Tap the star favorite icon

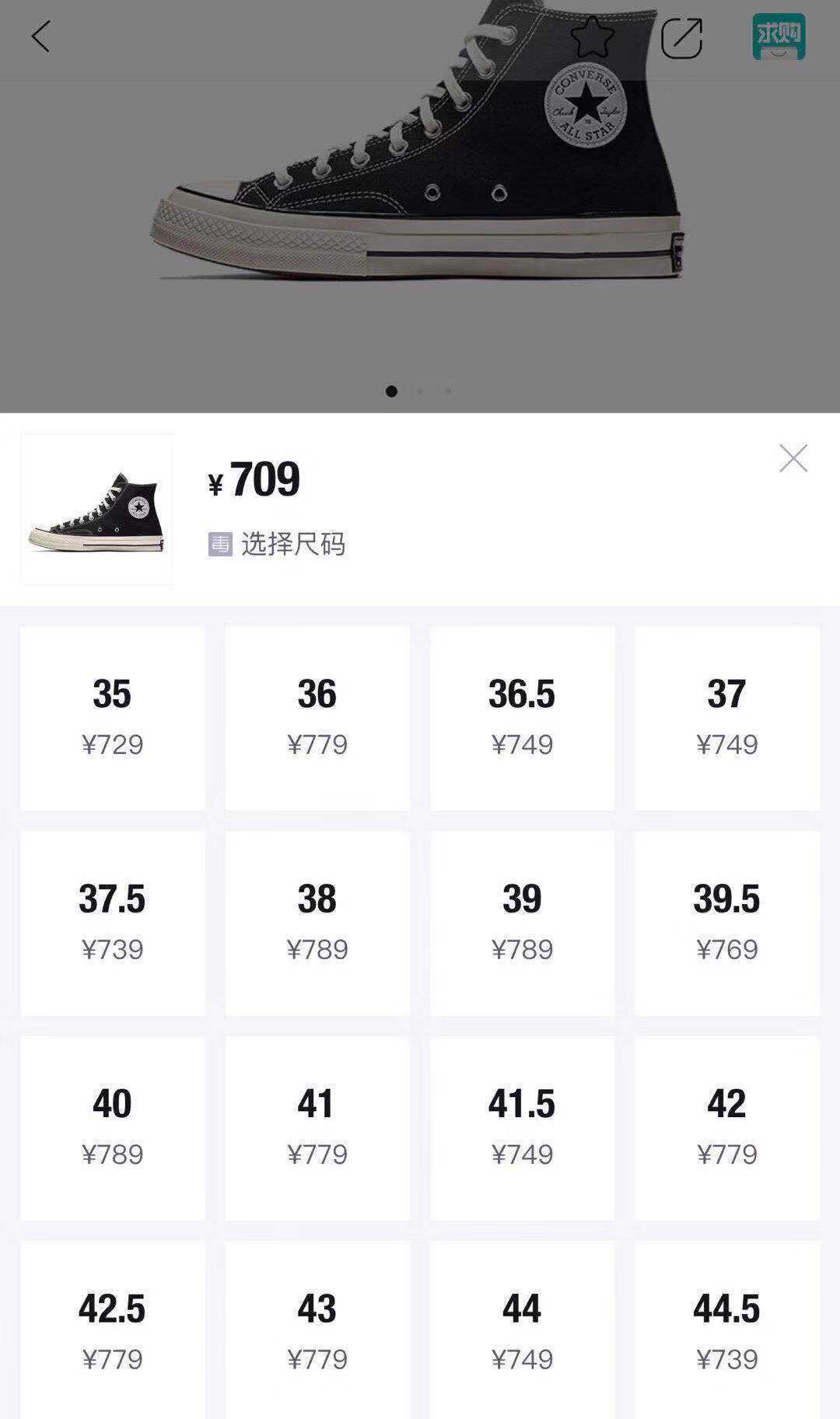pos(593,36)
